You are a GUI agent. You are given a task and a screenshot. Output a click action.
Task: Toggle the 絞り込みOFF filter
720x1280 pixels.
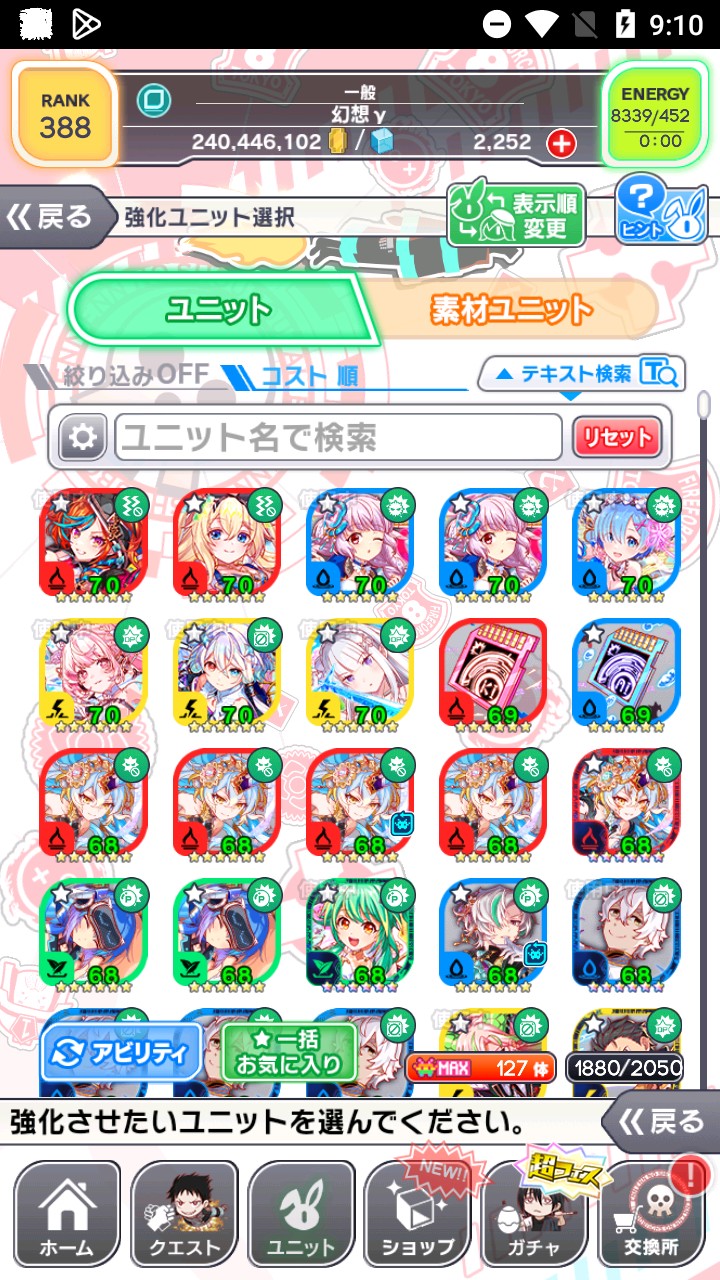[x=118, y=376]
